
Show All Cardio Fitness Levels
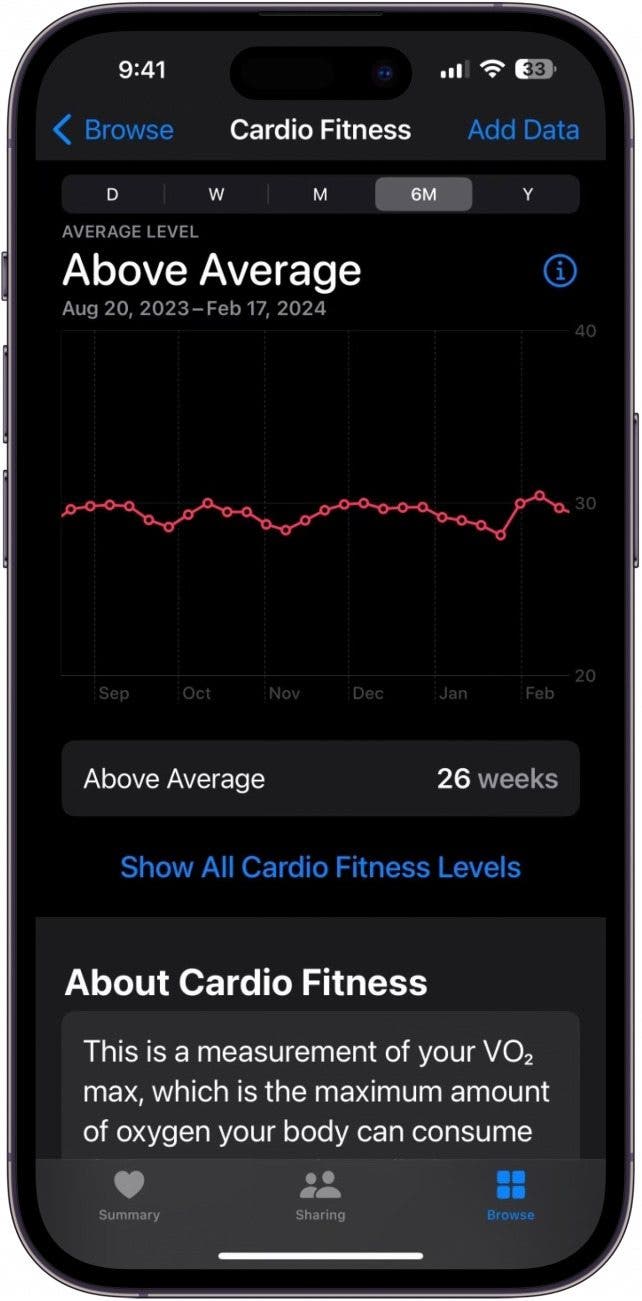320,867
